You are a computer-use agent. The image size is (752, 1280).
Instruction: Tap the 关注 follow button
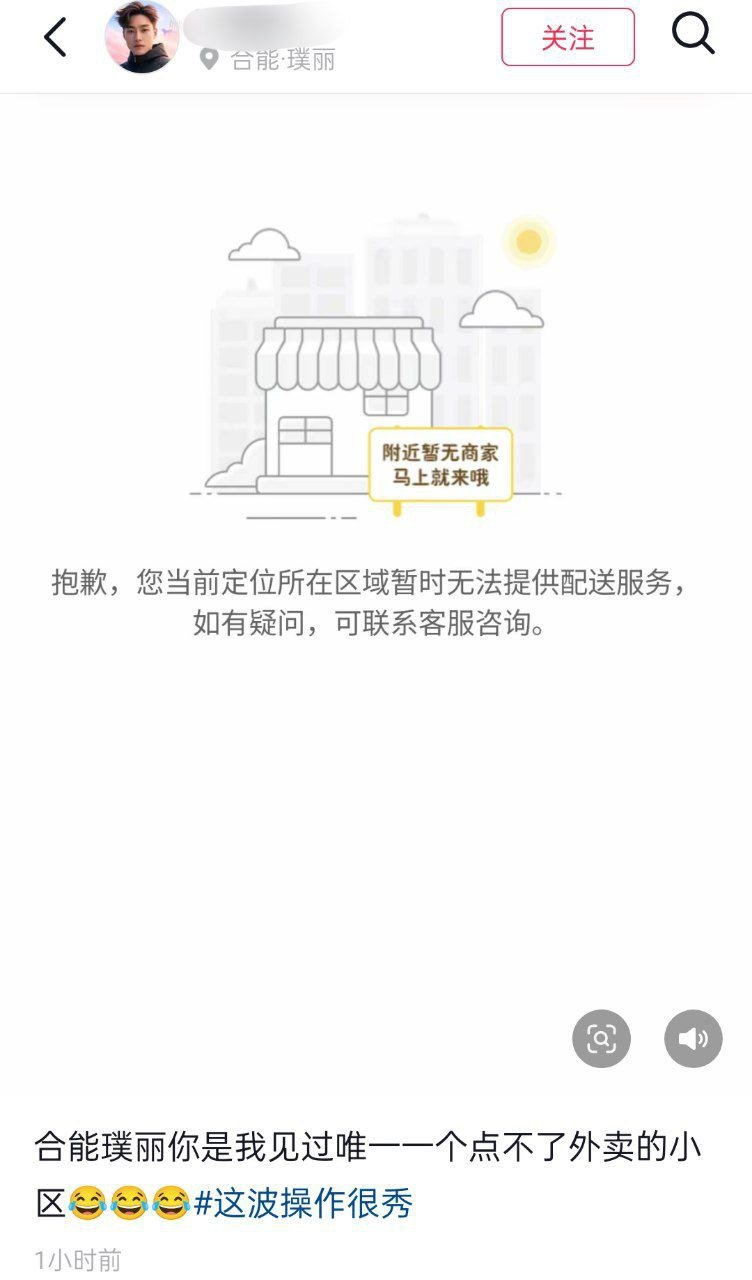pyautogui.click(x=567, y=38)
